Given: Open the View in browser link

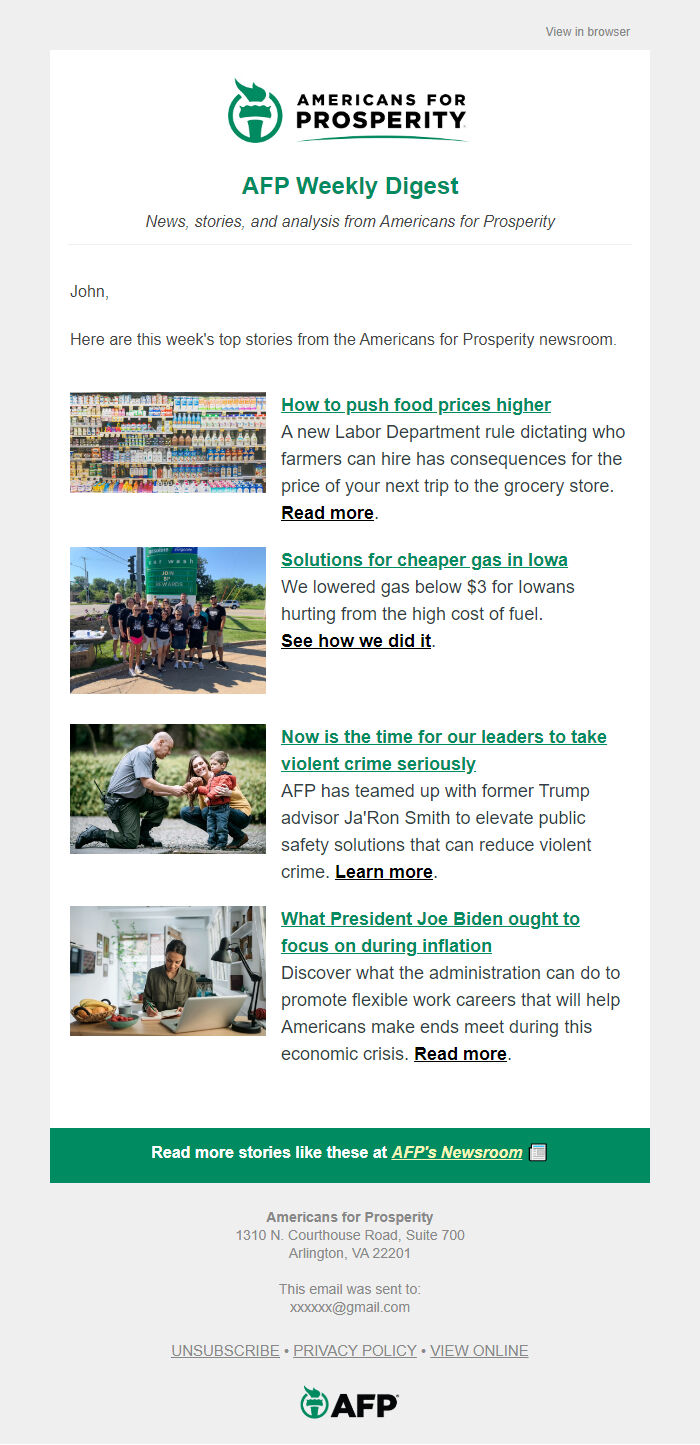Looking at the screenshot, I should coord(587,32).
